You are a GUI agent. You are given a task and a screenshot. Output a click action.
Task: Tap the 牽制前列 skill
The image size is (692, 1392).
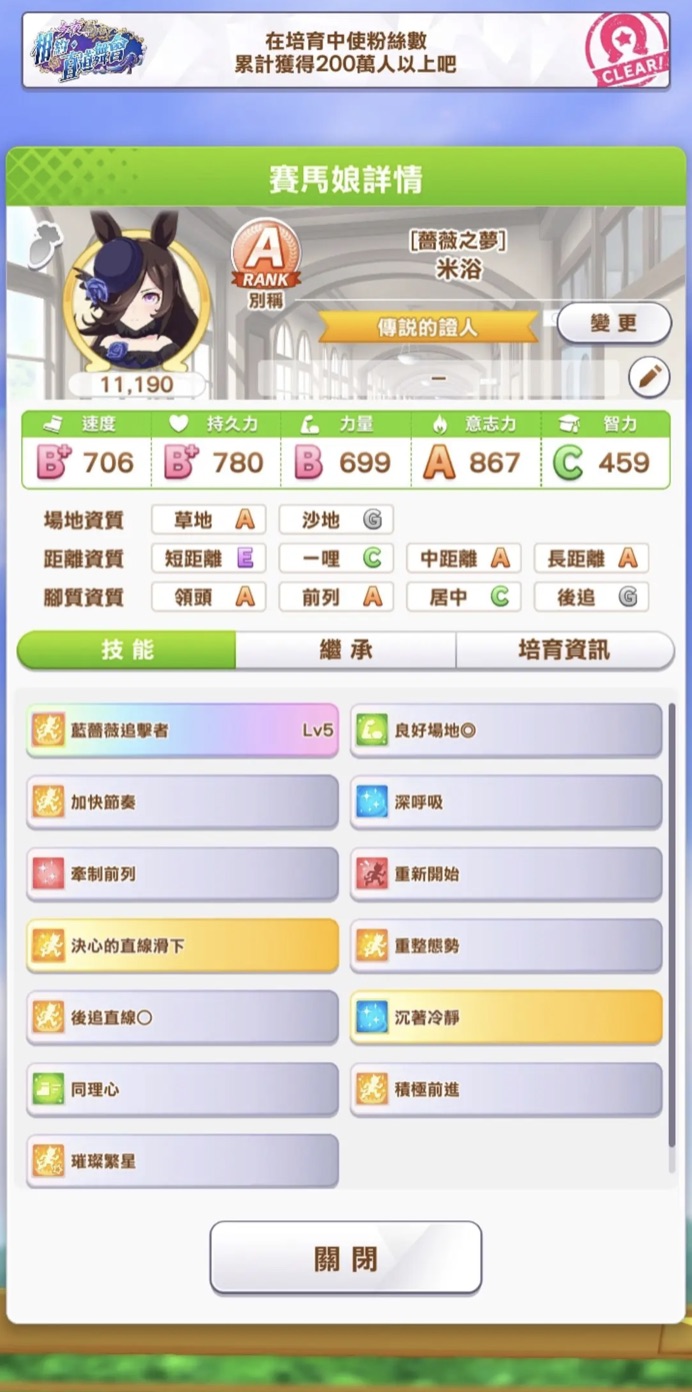[182, 874]
